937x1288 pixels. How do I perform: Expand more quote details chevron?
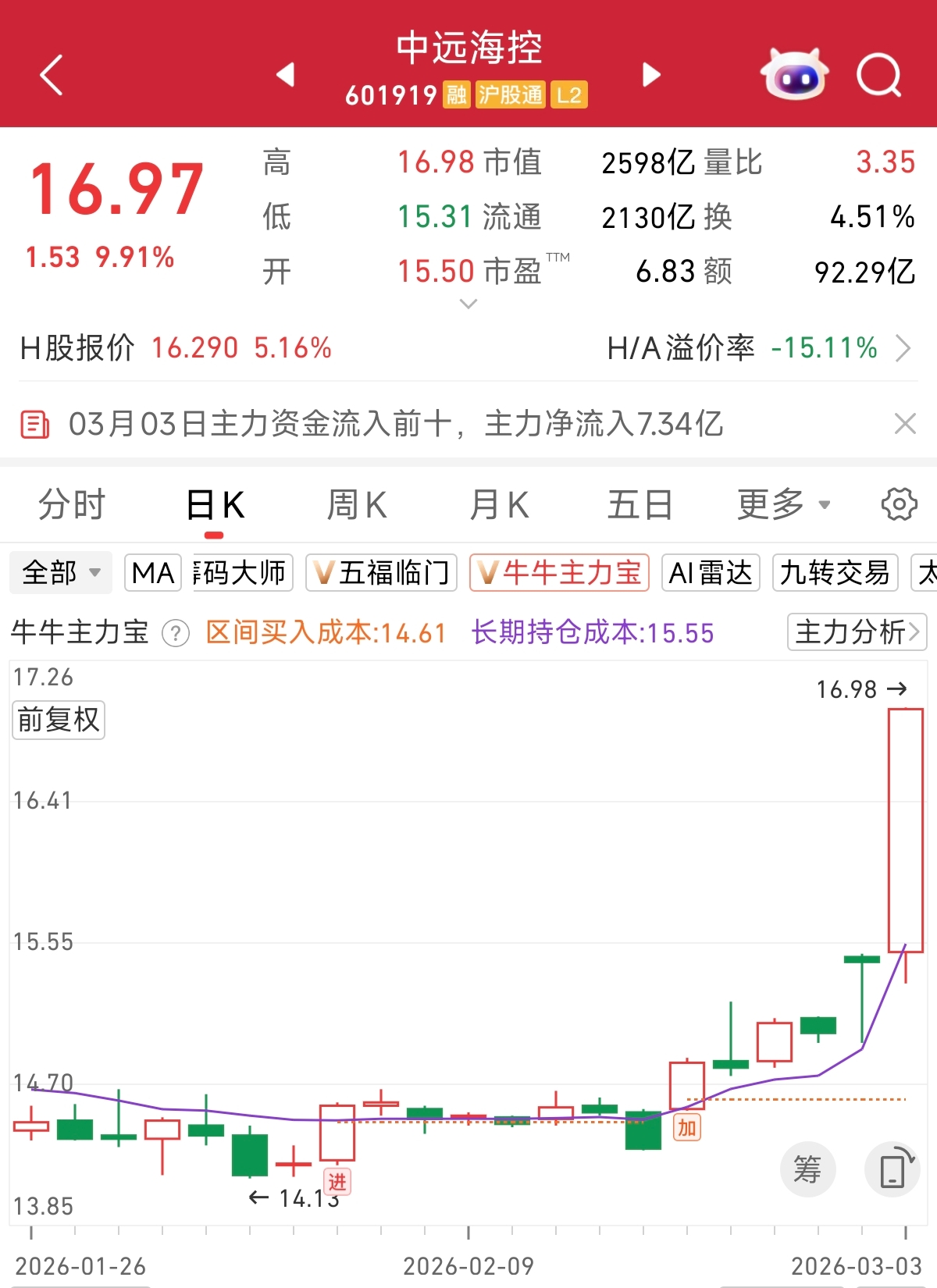[x=468, y=304]
